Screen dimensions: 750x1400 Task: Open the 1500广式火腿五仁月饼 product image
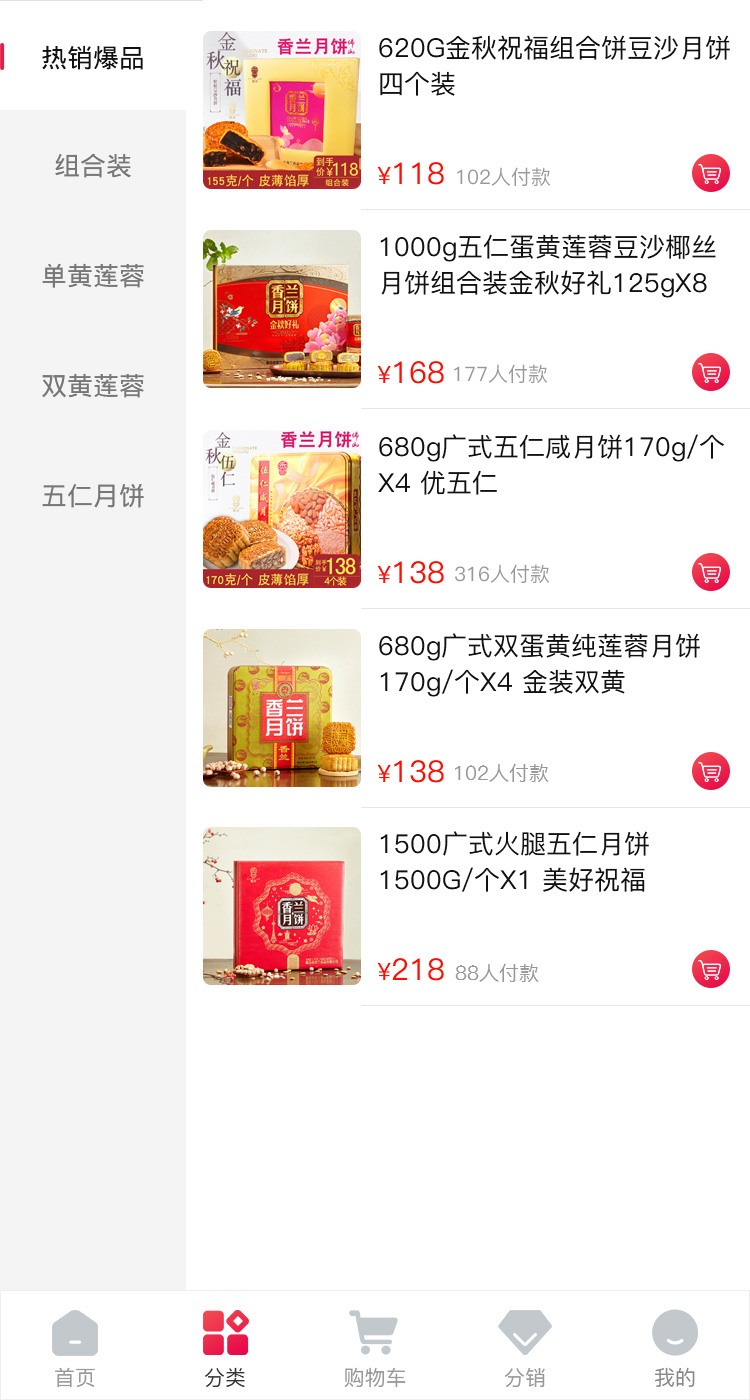pos(282,906)
